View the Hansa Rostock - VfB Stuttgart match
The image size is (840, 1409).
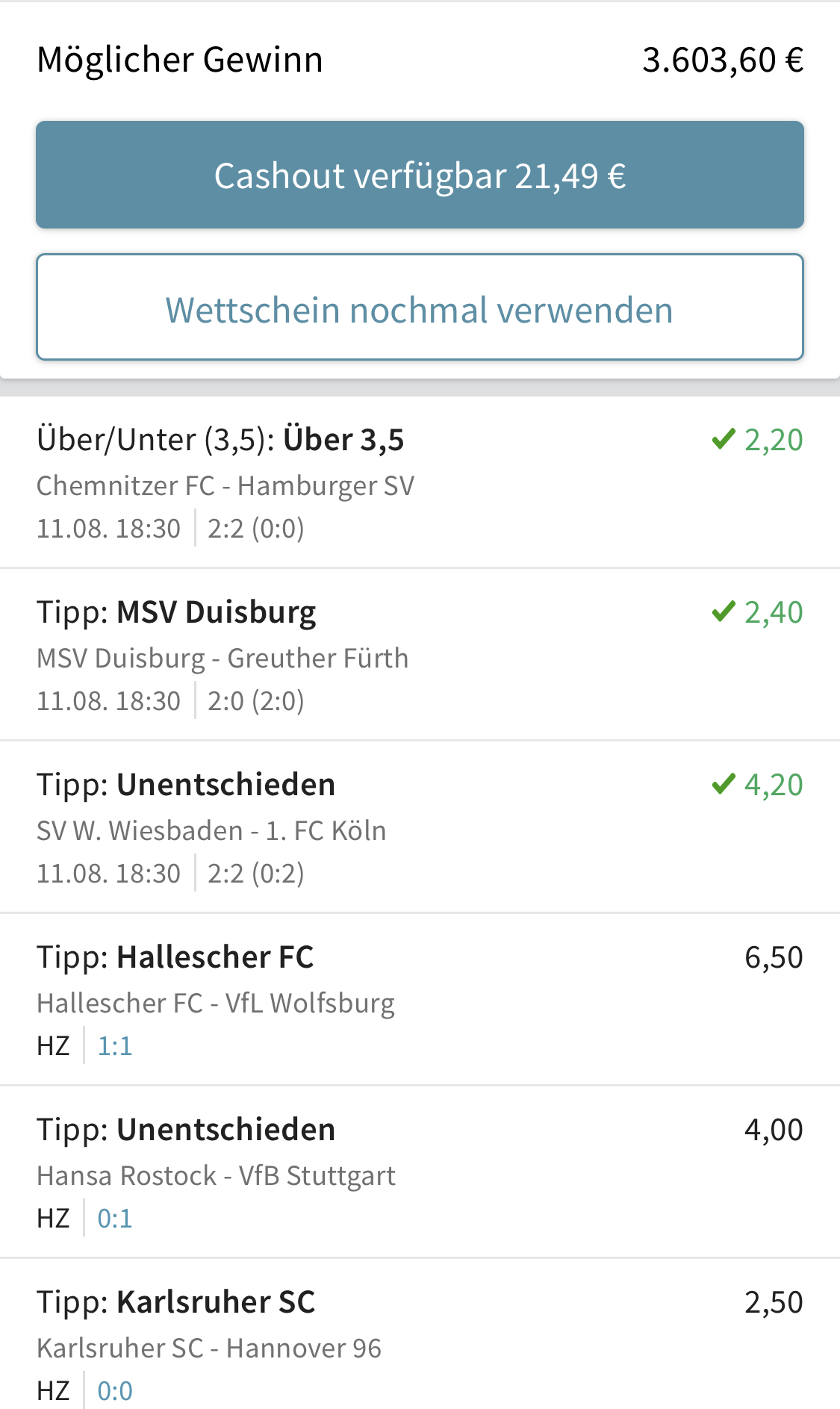tap(420, 1172)
